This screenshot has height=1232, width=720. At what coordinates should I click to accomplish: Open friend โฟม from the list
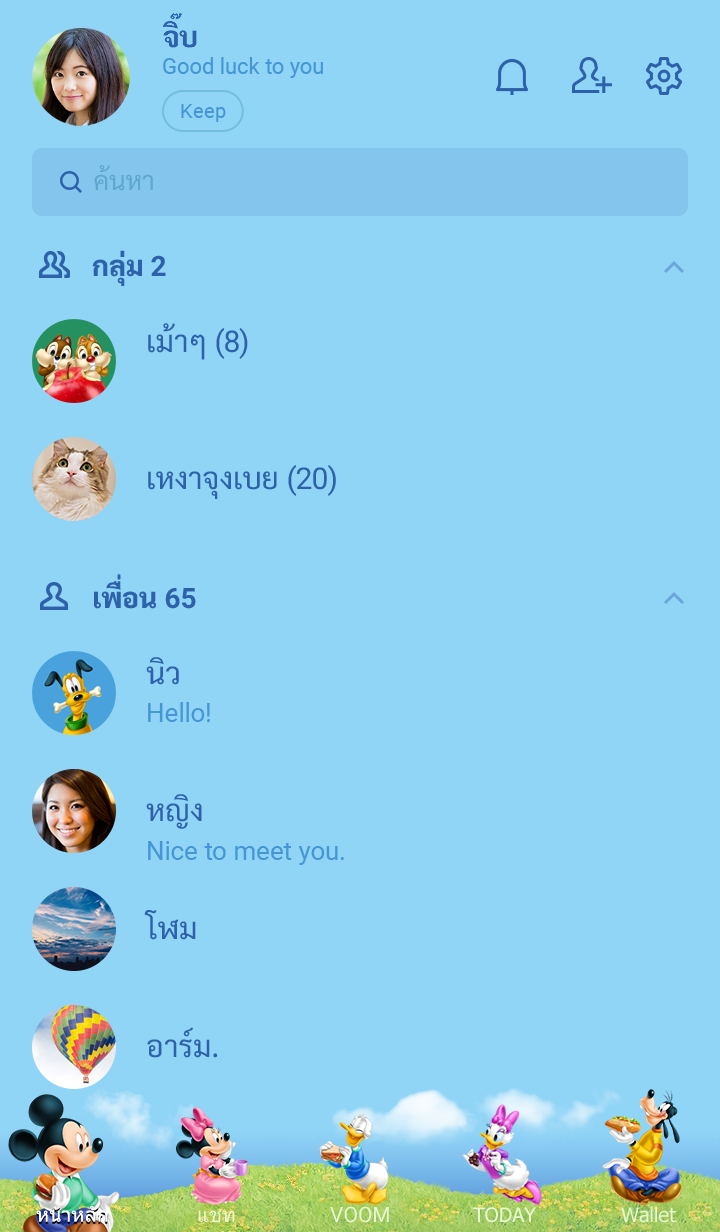[172, 929]
